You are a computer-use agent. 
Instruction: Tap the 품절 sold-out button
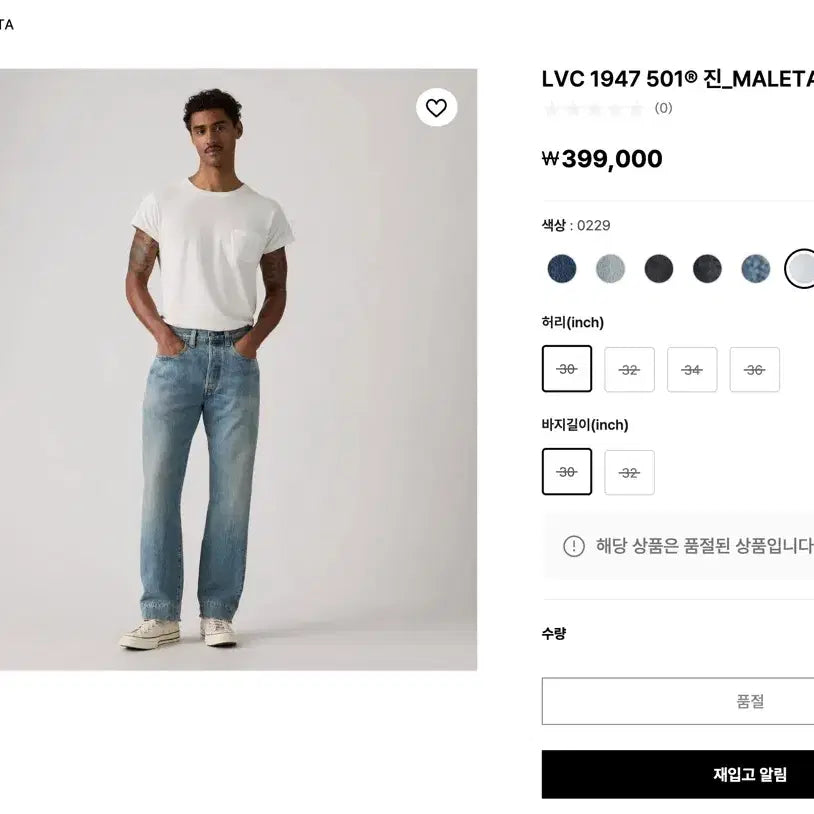coord(678,701)
